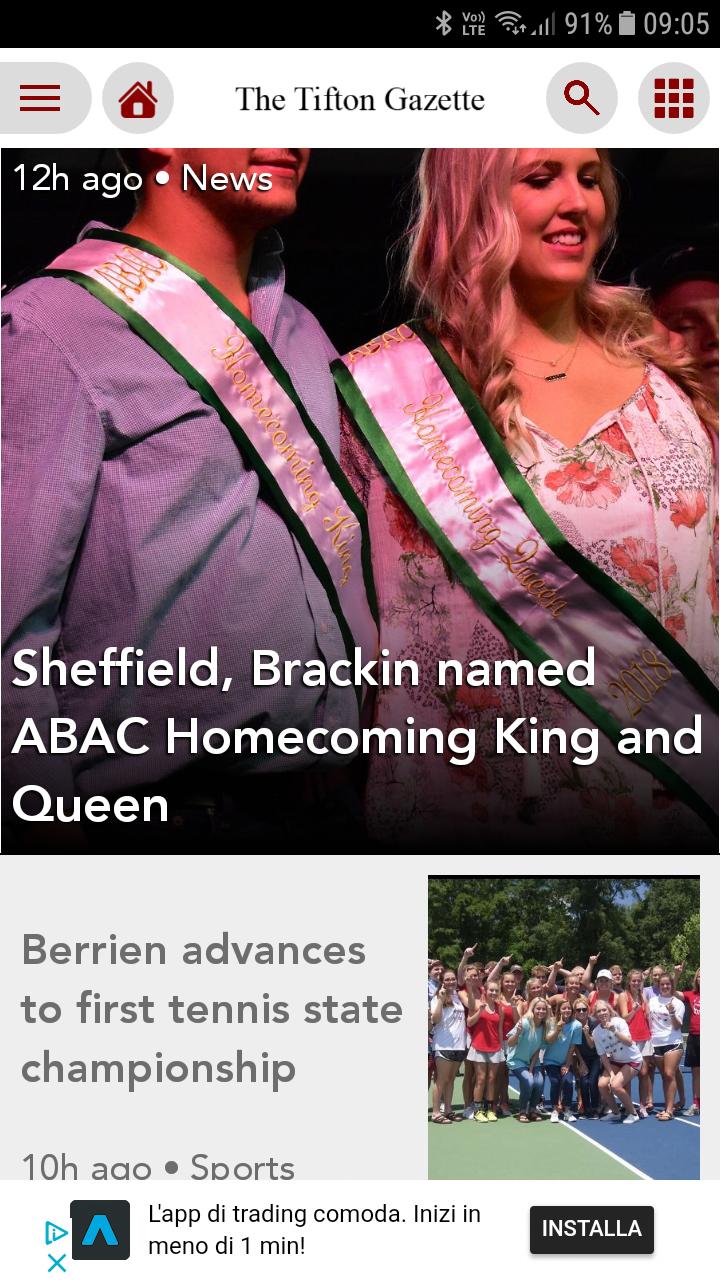Open ABAC Homecoming King and Queen story
Image resolution: width=720 pixels, height=1280 pixels.
358,737
